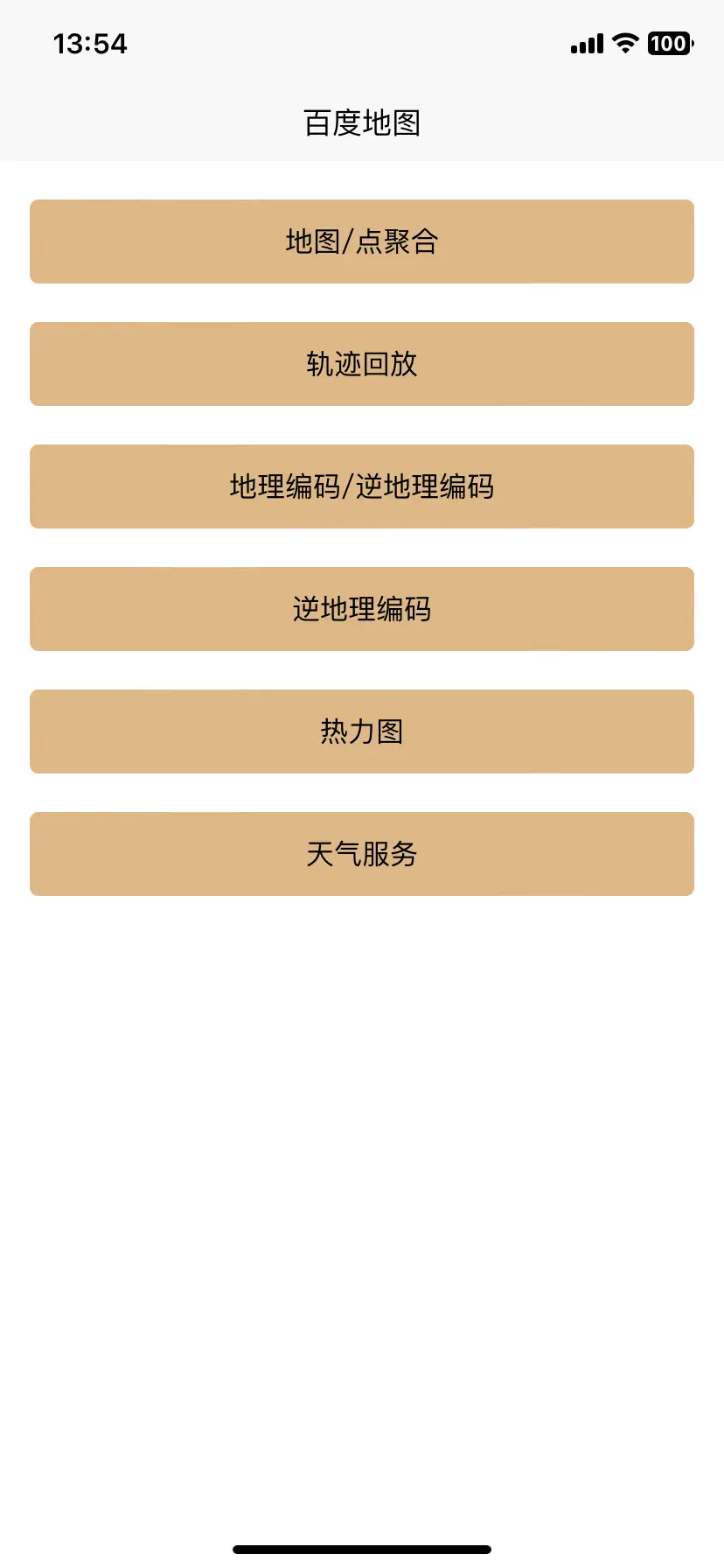This screenshot has width=724, height=1568.
Task: Open the 地图/点聚合 demo
Action: (x=362, y=241)
